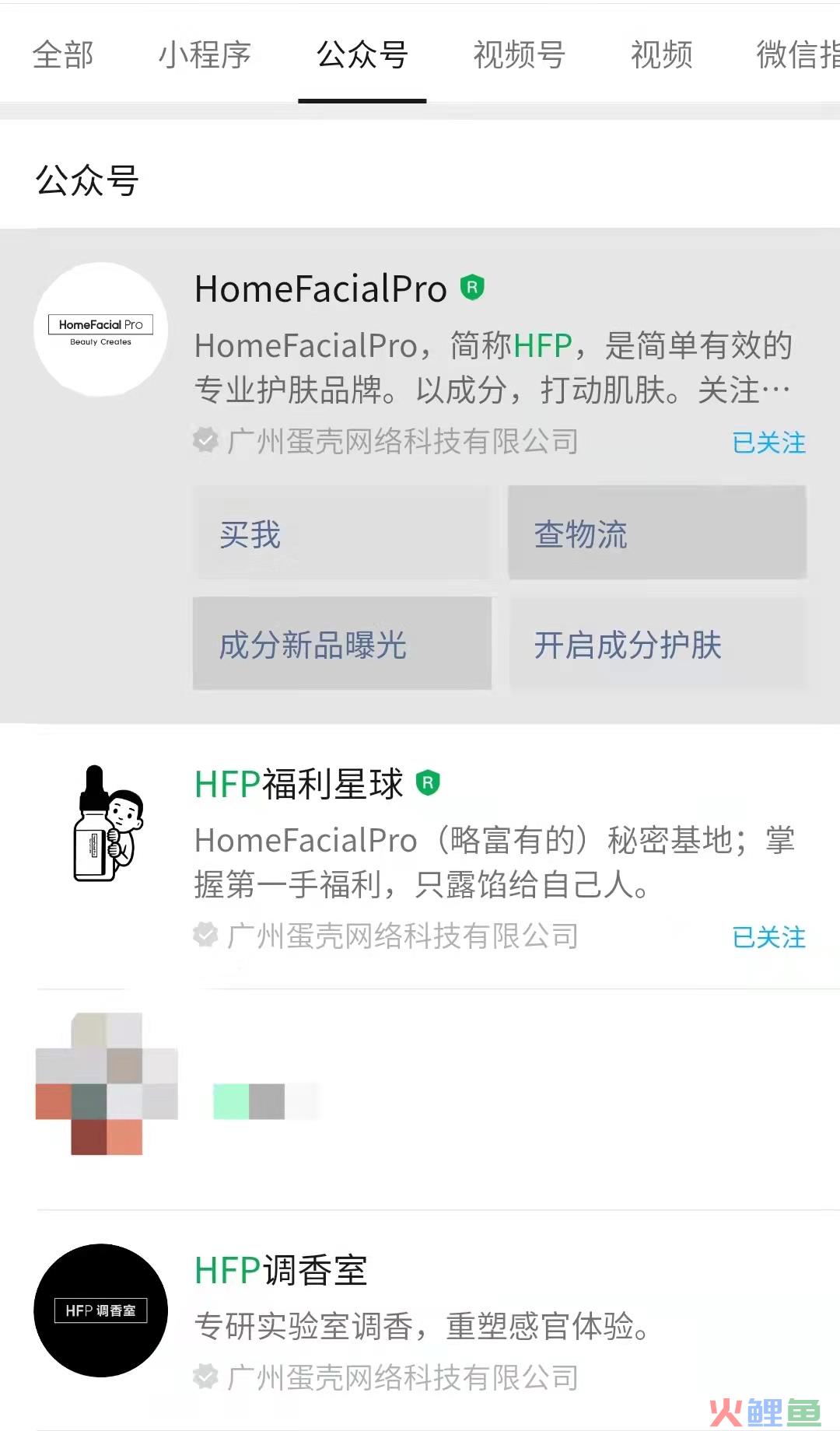Switch to the 视频号 tab

coord(519,55)
